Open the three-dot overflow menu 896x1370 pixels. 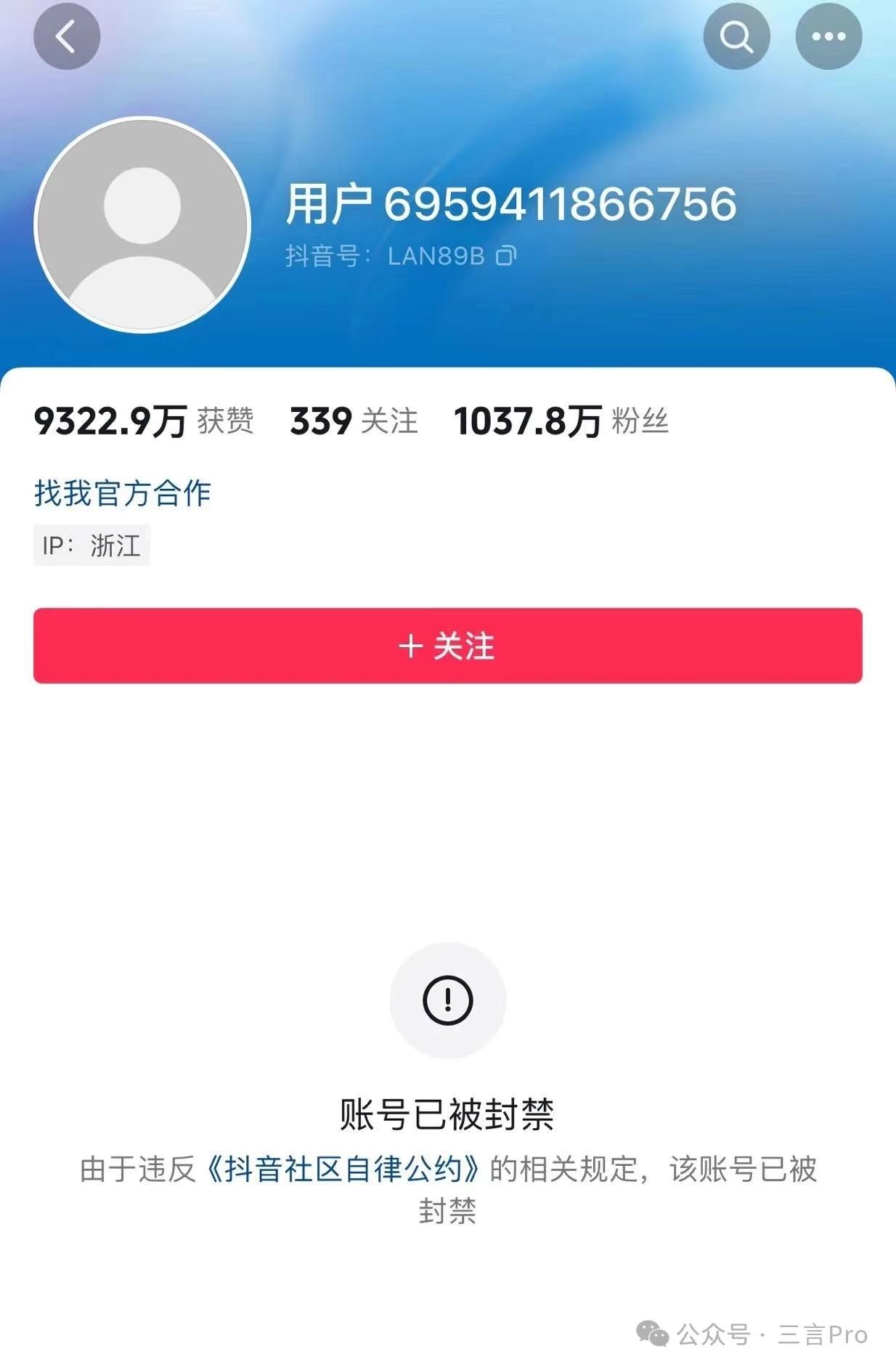[828, 36]
